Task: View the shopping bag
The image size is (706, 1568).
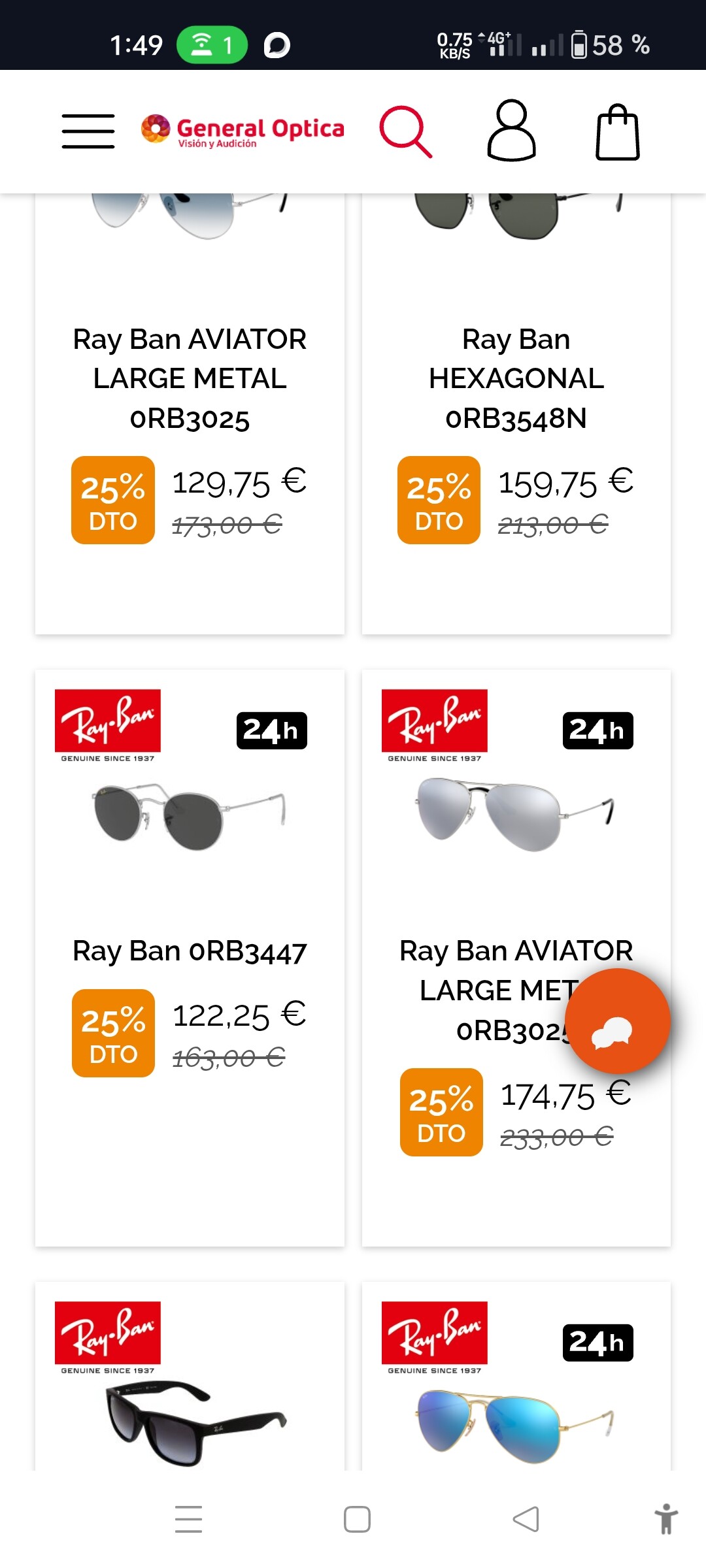Action: coord(617,132)
